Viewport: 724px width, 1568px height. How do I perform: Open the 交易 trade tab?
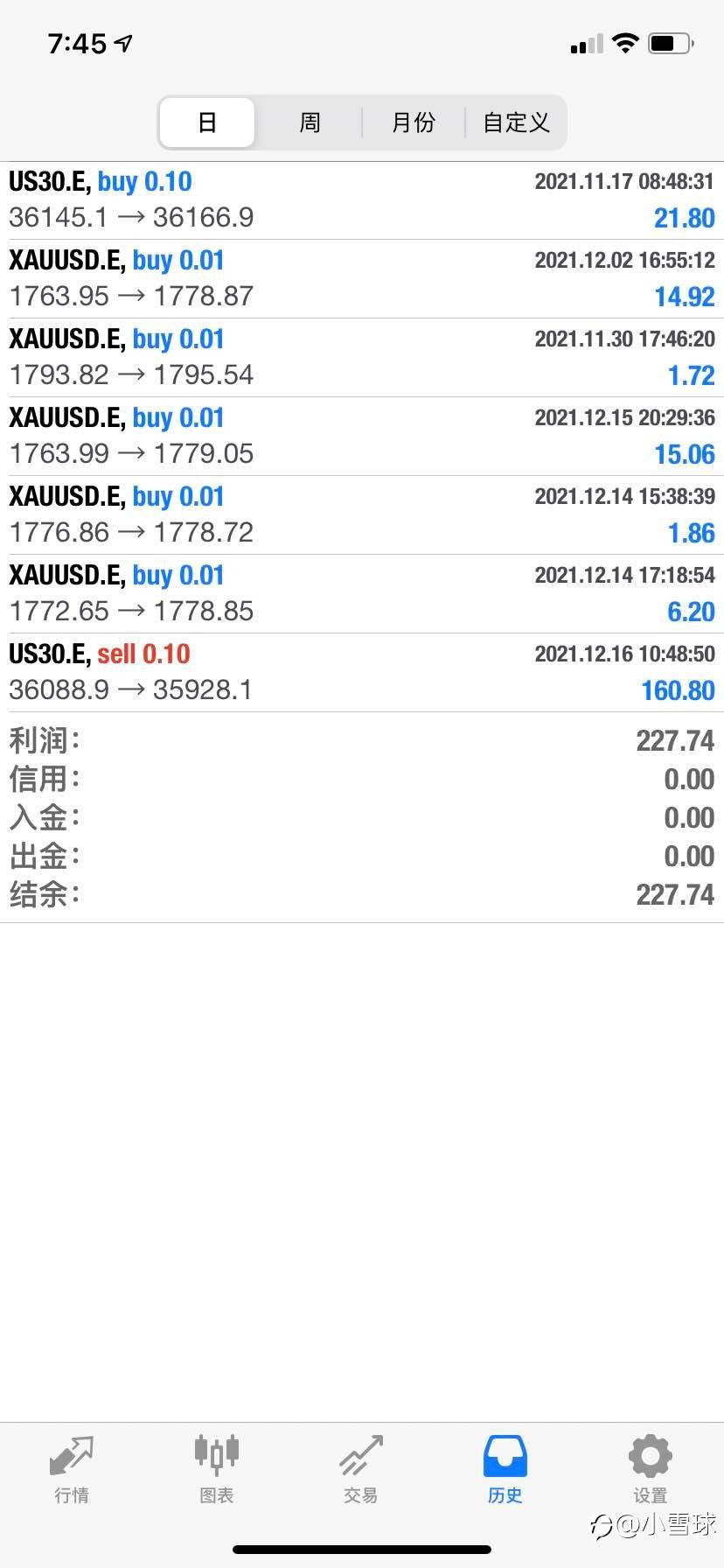(x=361, y=1470)
